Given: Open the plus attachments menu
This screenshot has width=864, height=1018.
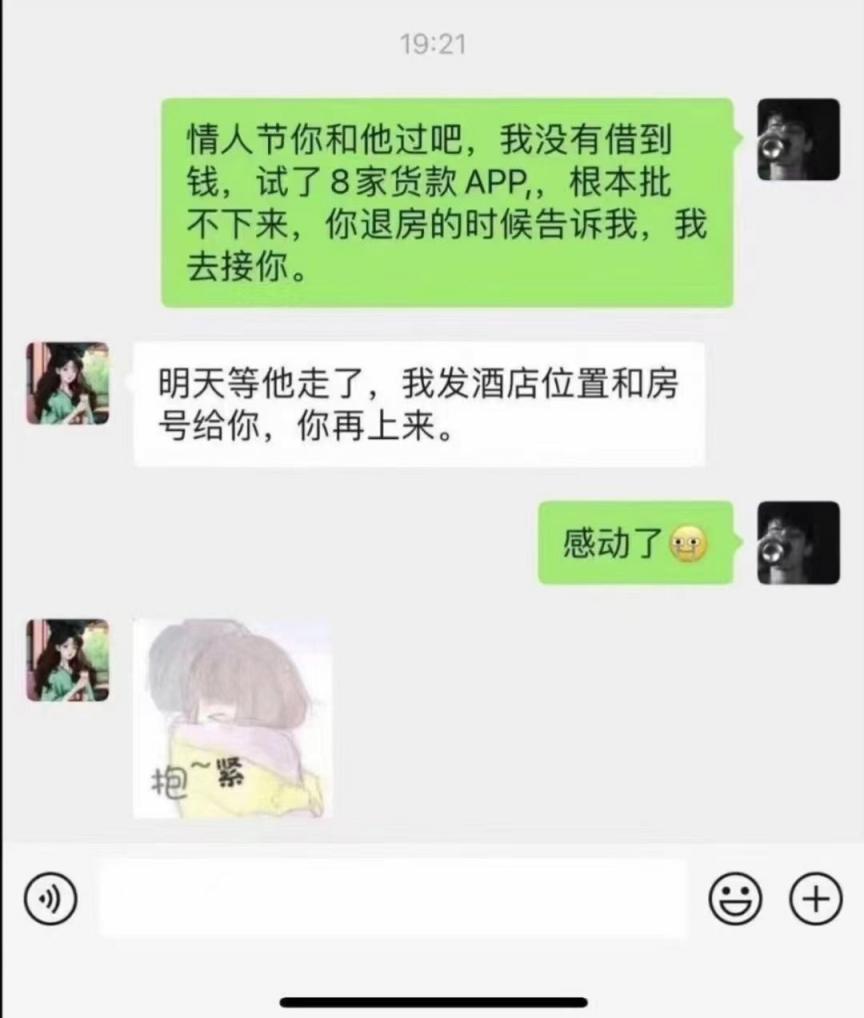Looking at the screenshot, I should tap(816, 899).
